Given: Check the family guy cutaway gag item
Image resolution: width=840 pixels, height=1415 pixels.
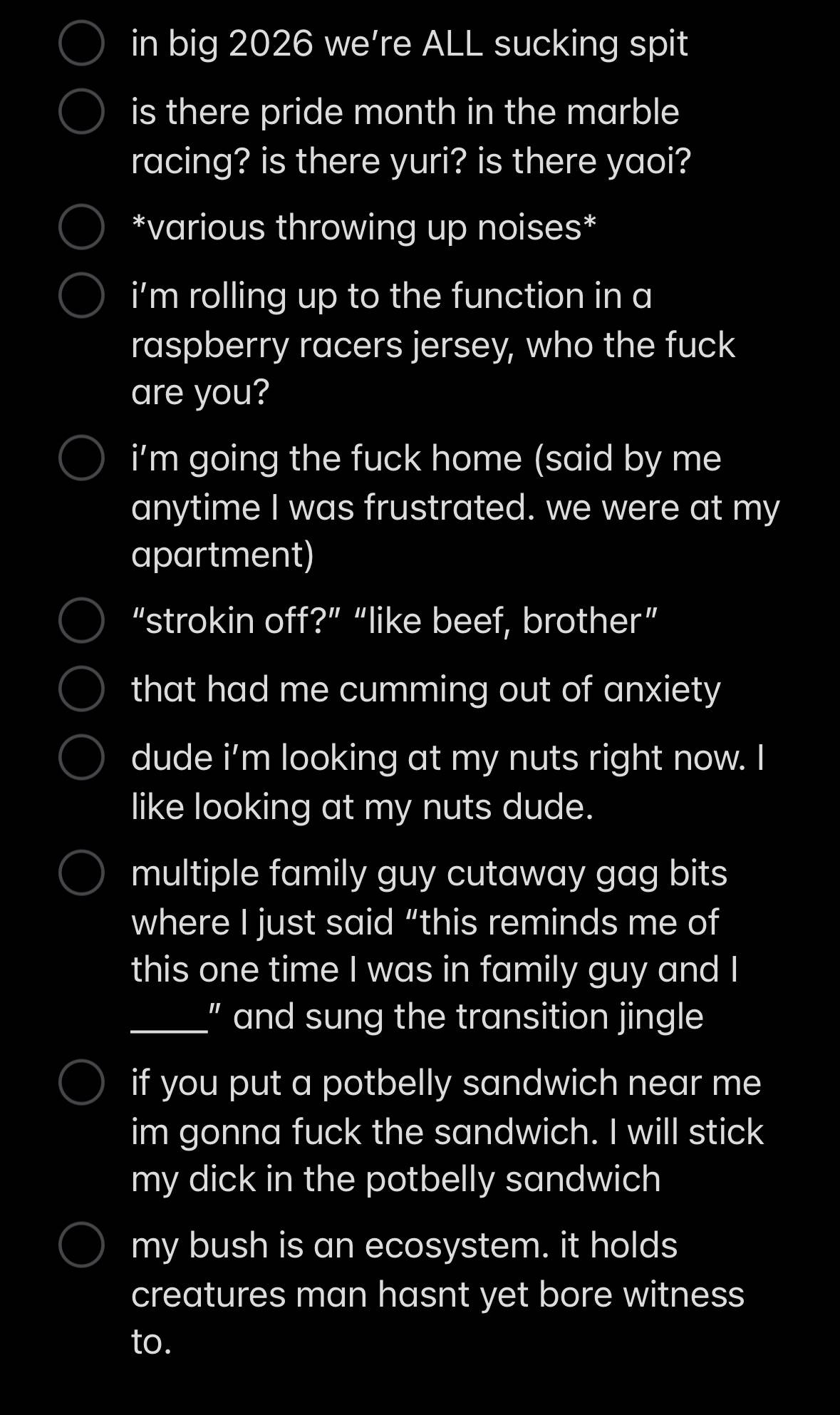Looking at the screenshot, I should point(81,872).
